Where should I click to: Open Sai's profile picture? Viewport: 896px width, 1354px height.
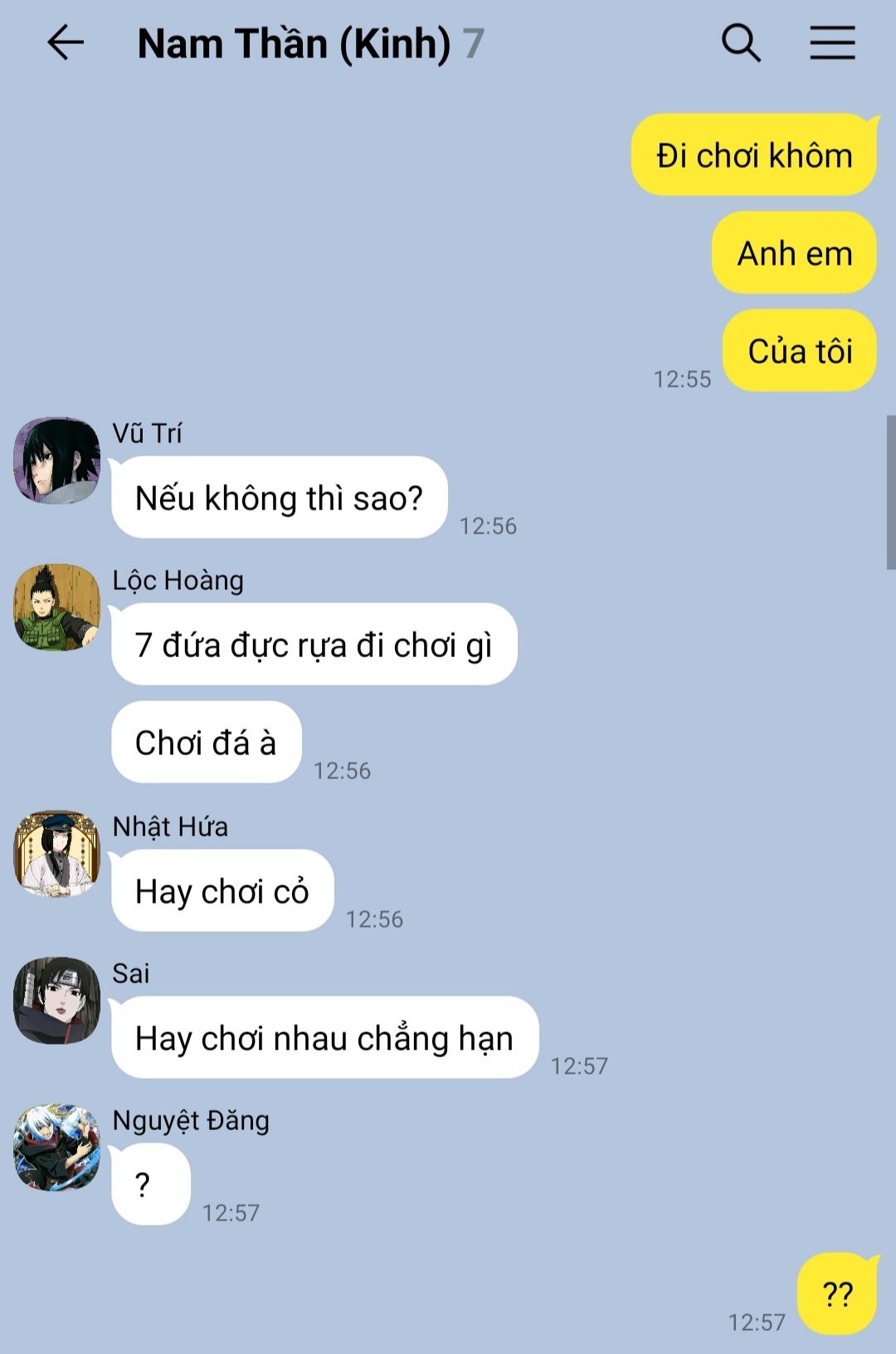(x=56, y=1001)
